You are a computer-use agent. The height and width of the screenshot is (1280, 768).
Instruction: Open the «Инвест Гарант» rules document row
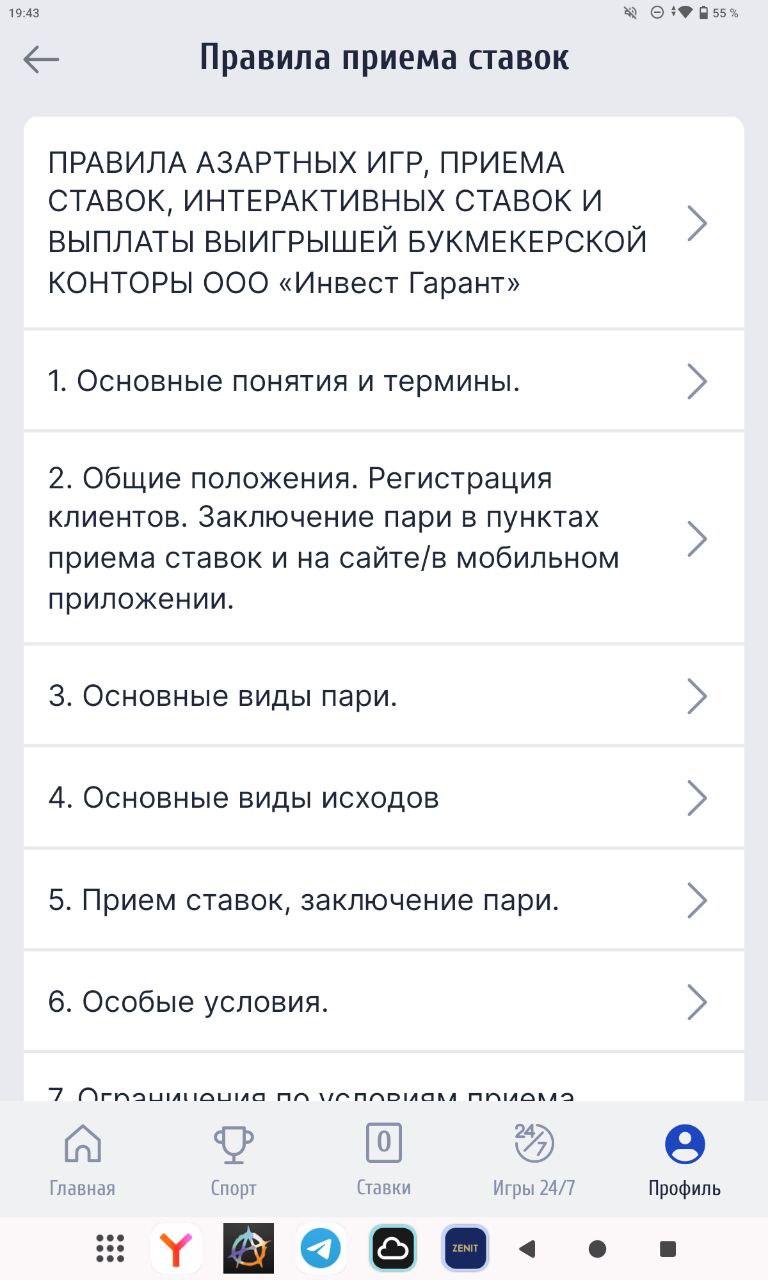(384, 222)
